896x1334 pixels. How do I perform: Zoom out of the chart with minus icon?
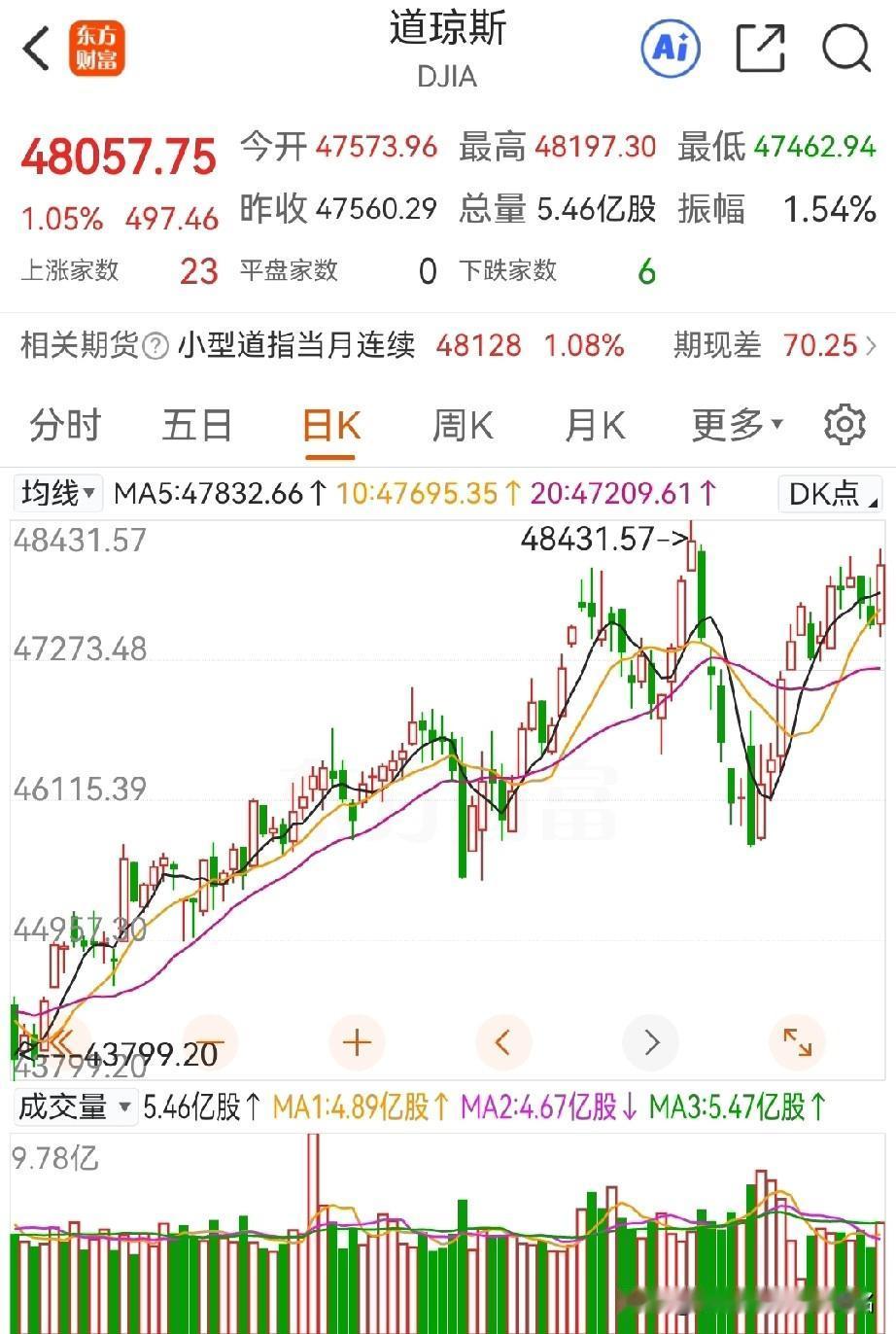click(210, 1041)
